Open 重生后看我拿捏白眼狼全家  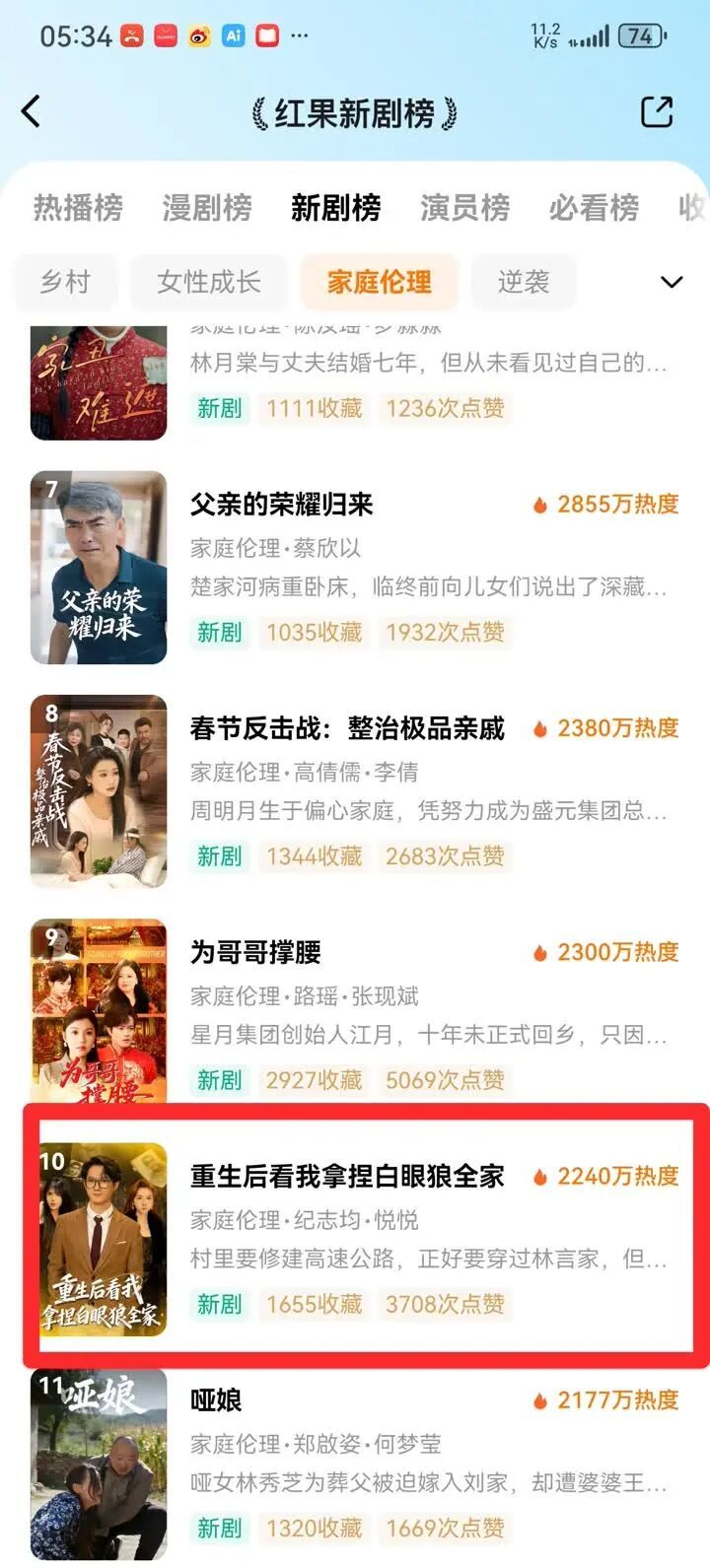point(347,1176)
